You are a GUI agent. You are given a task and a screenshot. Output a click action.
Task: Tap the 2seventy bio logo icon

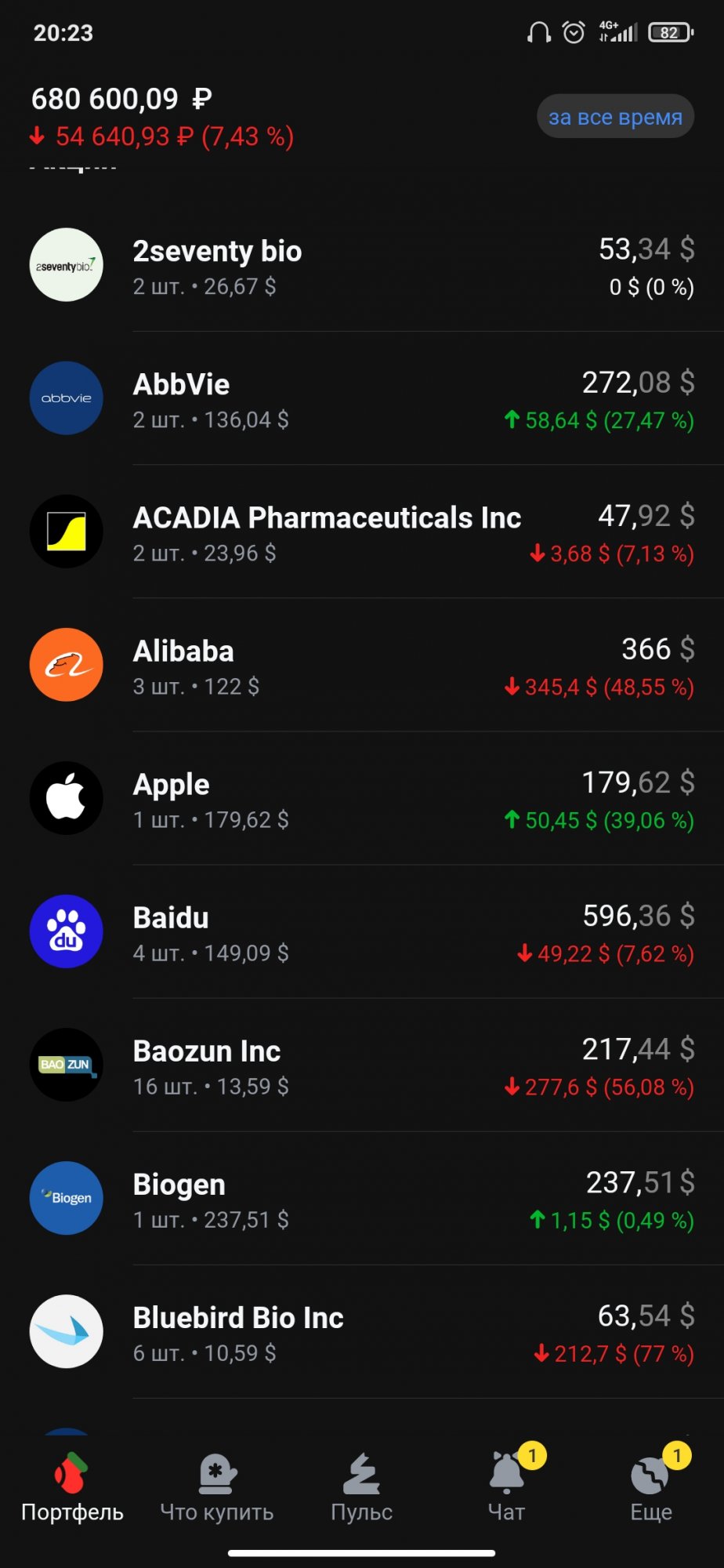[x=66, y=265]
